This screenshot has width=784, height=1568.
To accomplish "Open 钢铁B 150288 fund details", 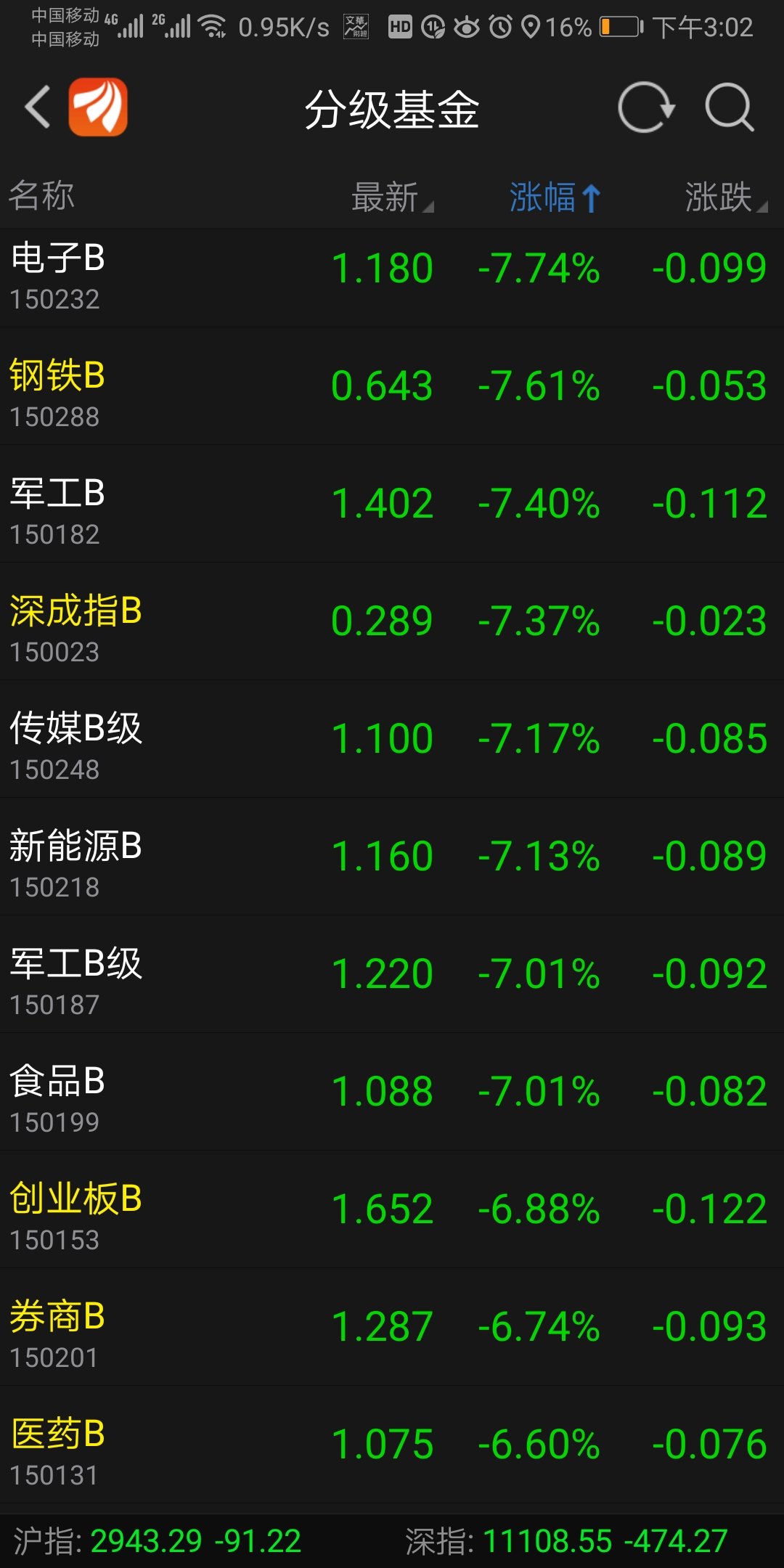I will pyautogui.click(x=392, y=395).
